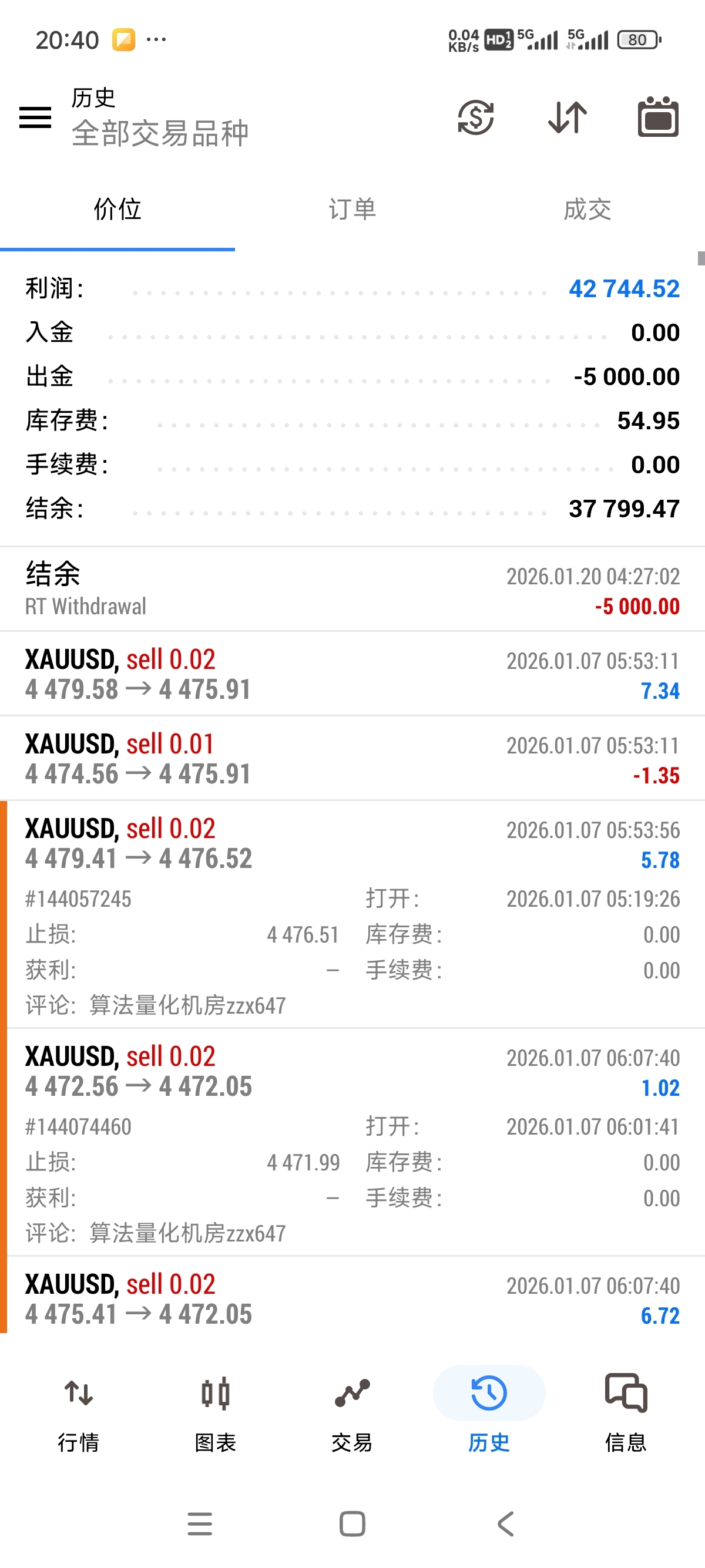Open the symbol filter dollar icon

[x=475, y=117]
